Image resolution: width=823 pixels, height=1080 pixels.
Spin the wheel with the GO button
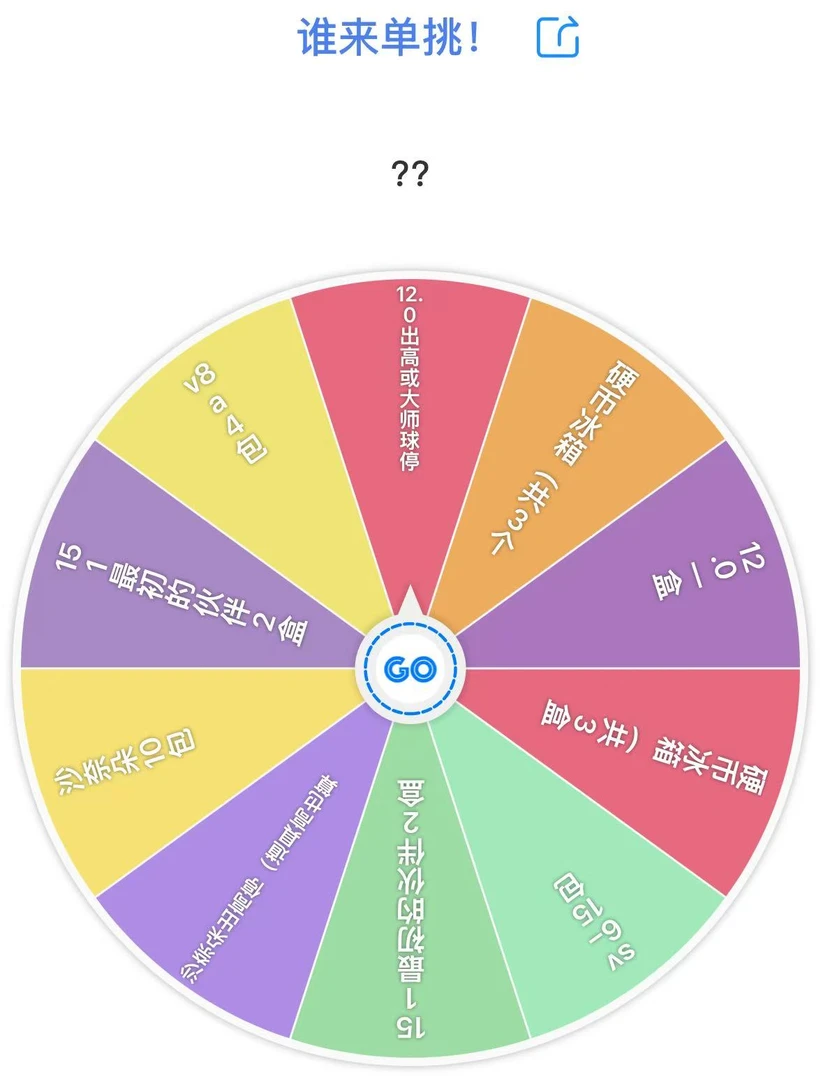click(410, 669)
